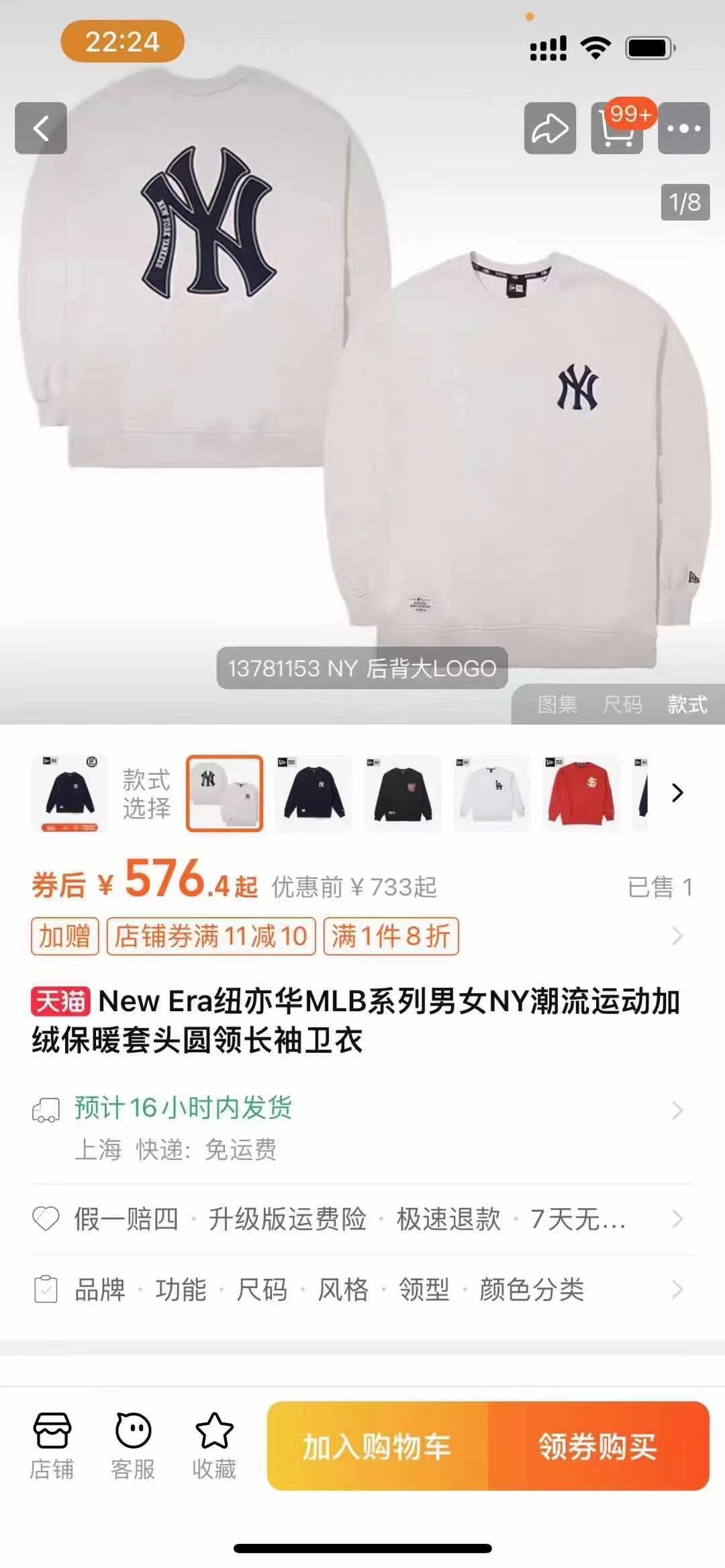Viewport: 725px width, 1568px height.
Task: Switch to the 款式 style tab
Action: point(687,704)
